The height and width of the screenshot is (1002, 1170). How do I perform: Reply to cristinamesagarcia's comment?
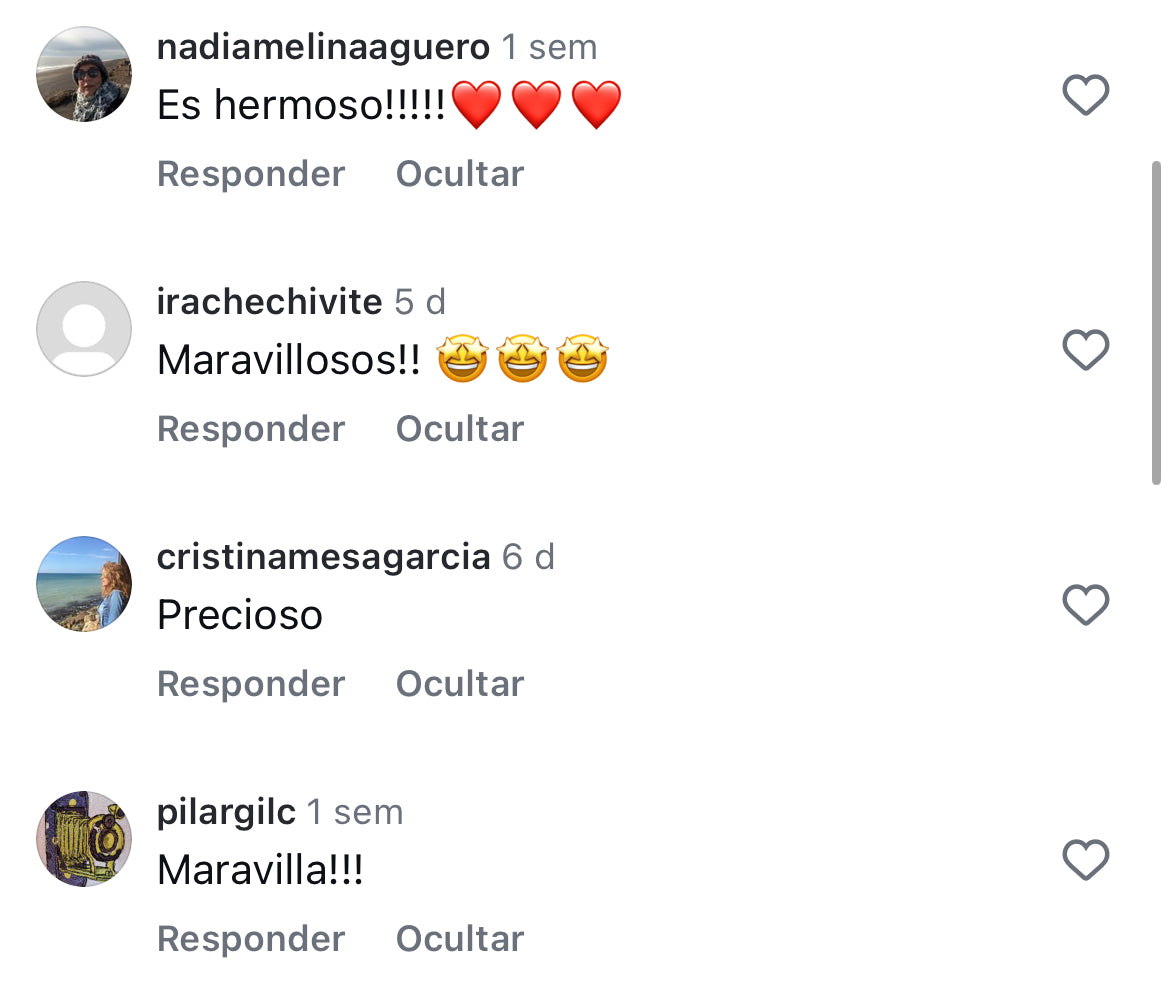tap(251, 684)
